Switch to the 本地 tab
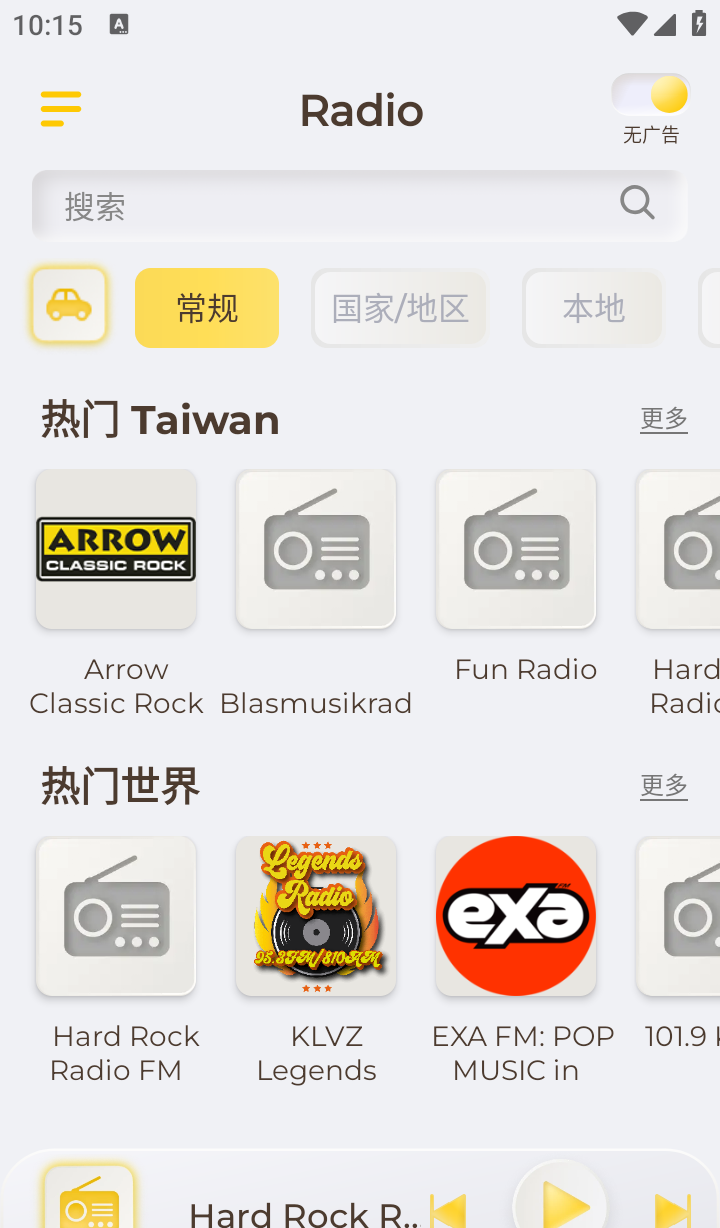Viewport: 720px width, 1228px height. point(593,308)
